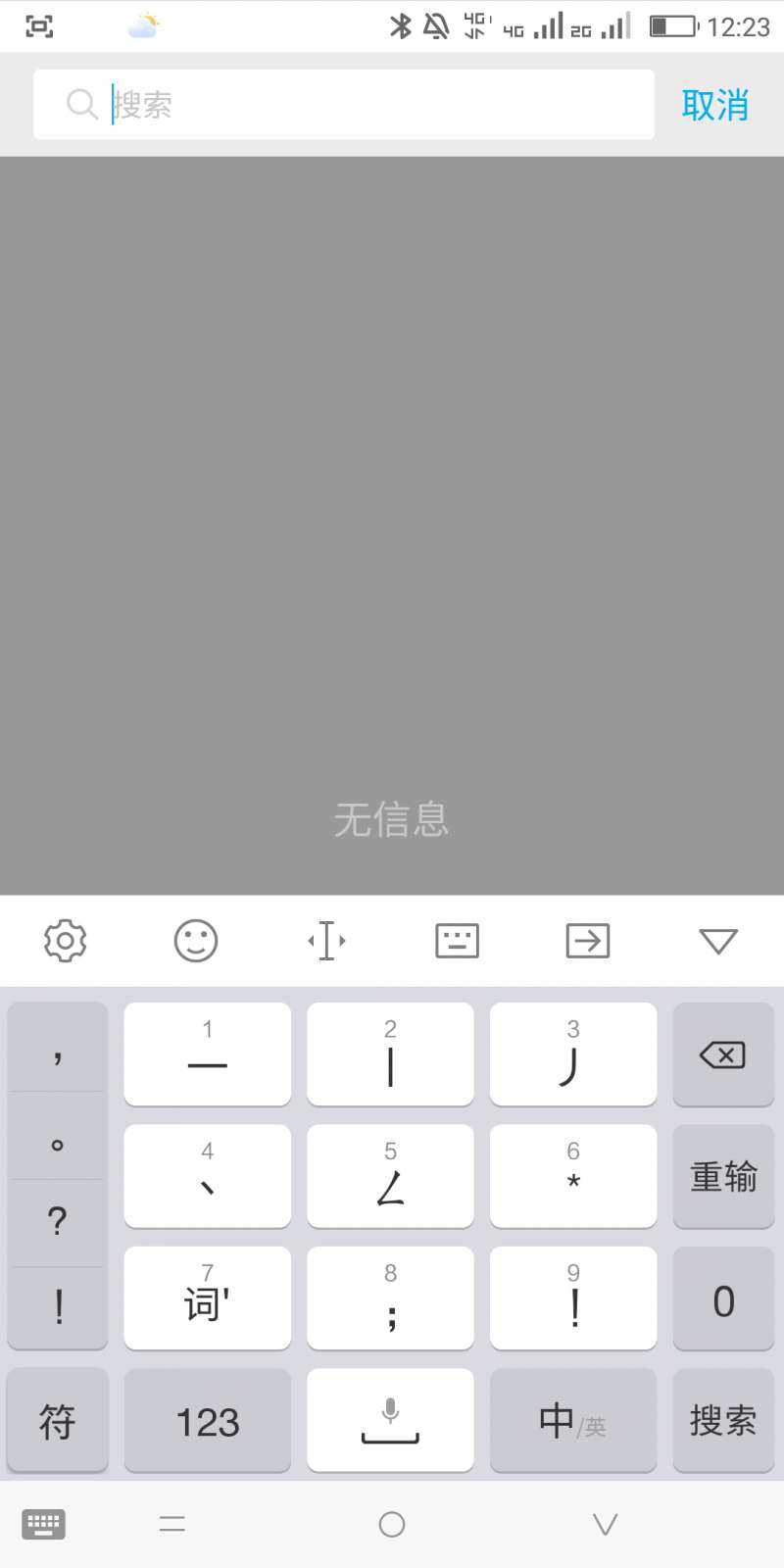Toggle 中/英 language input
This screenshot has height=1568, width=784.
573,1420
